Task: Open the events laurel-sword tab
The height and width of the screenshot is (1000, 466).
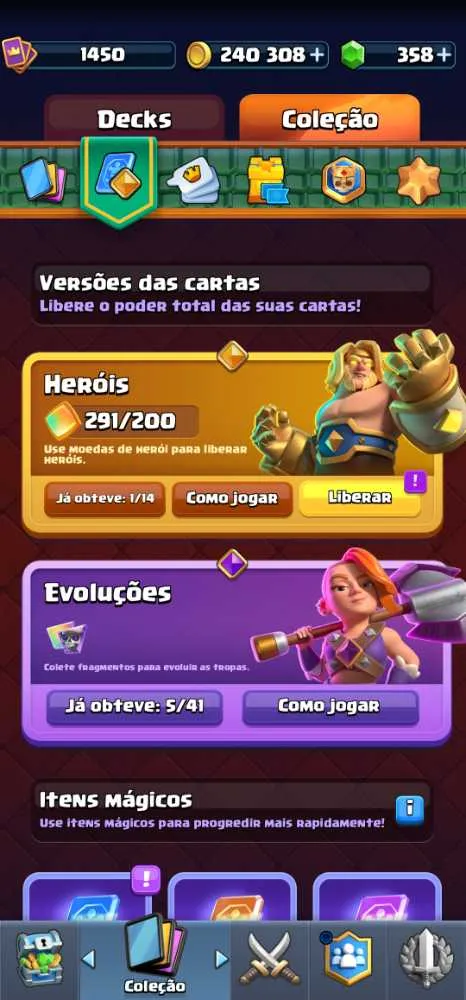Action: pyautogui.click(x=426, y=959)
